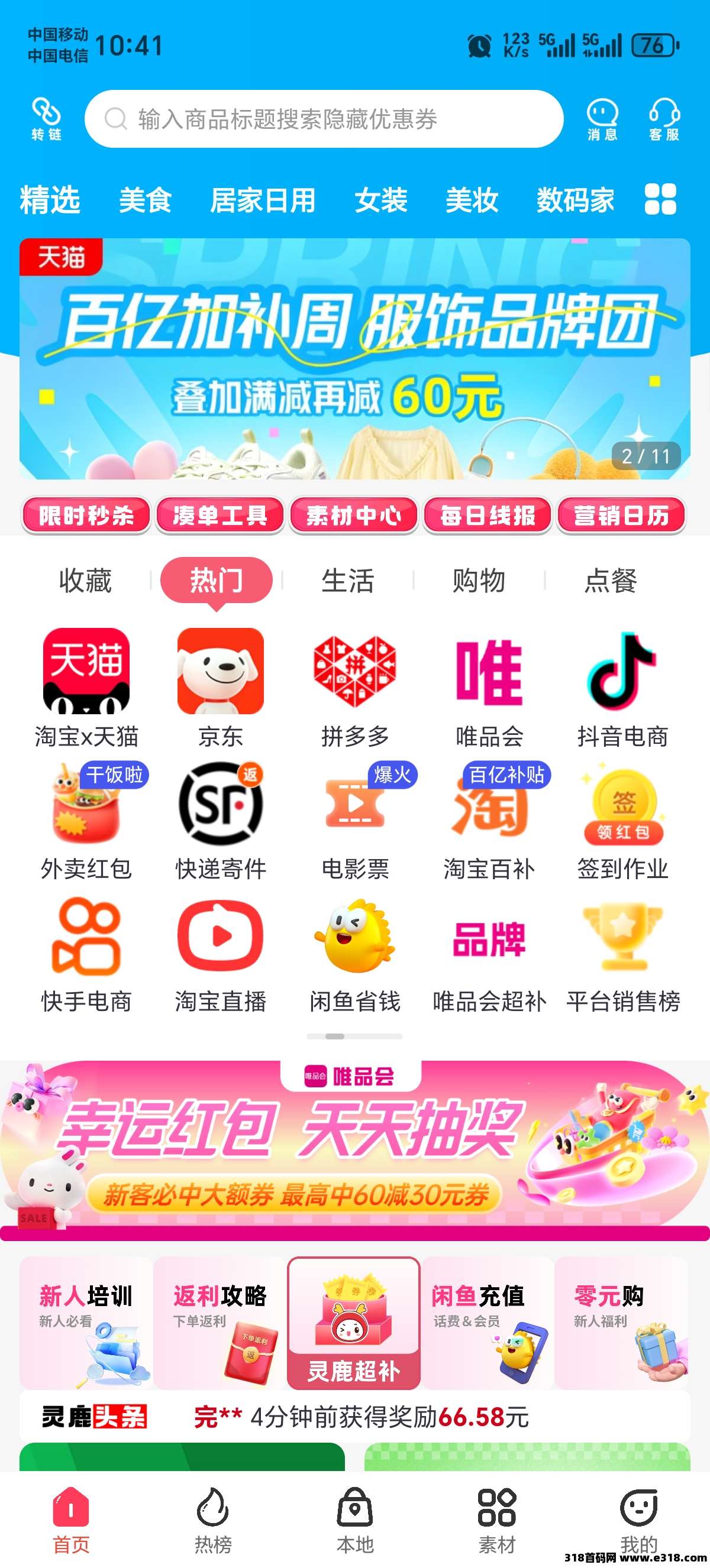The image size is (710, 1568).
Task: Open the 天猫 百亿加补周 banner
Action: point(354,359)
